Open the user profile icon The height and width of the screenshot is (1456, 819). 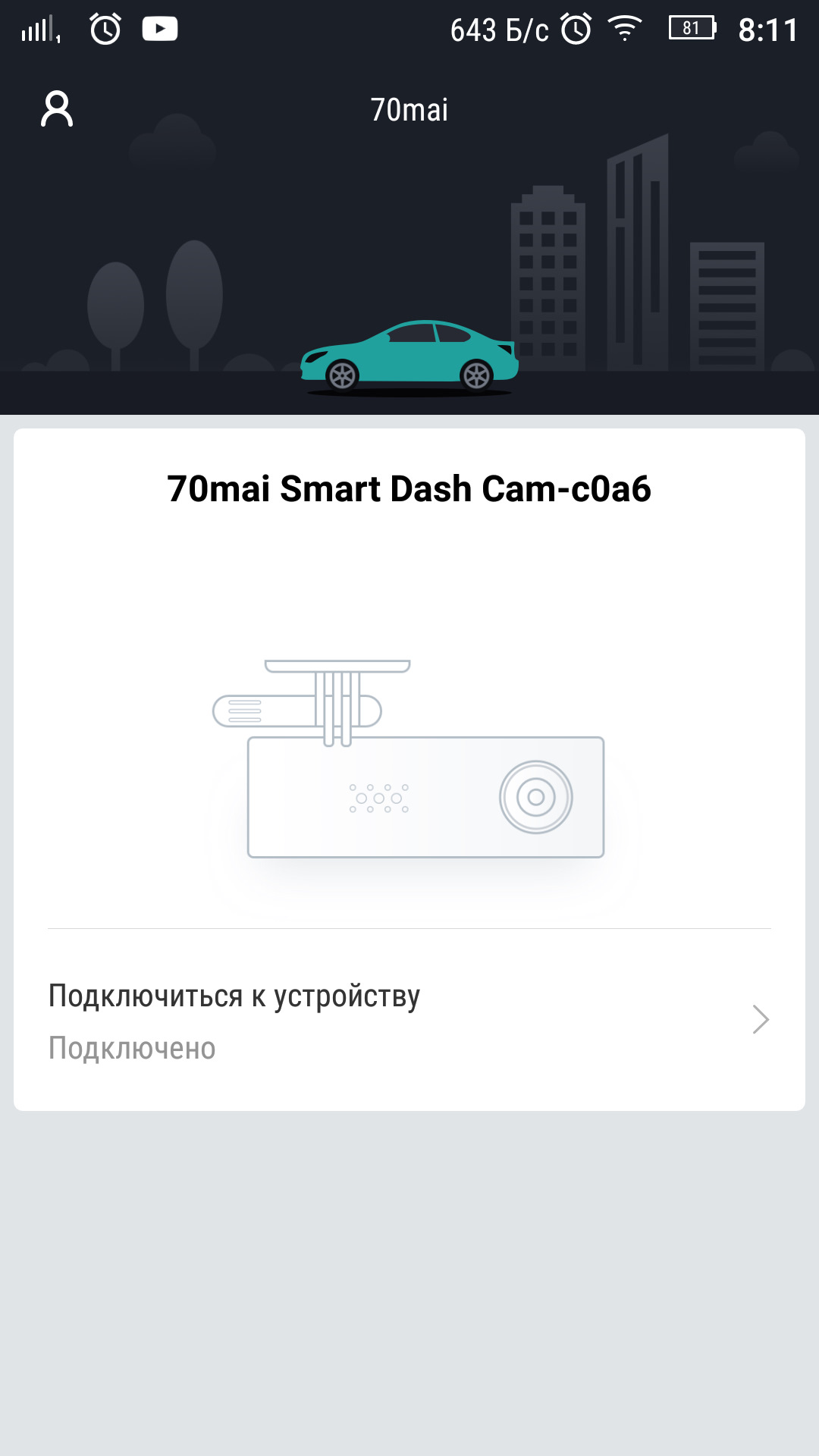pyautogui.click(x=57, y=109)
